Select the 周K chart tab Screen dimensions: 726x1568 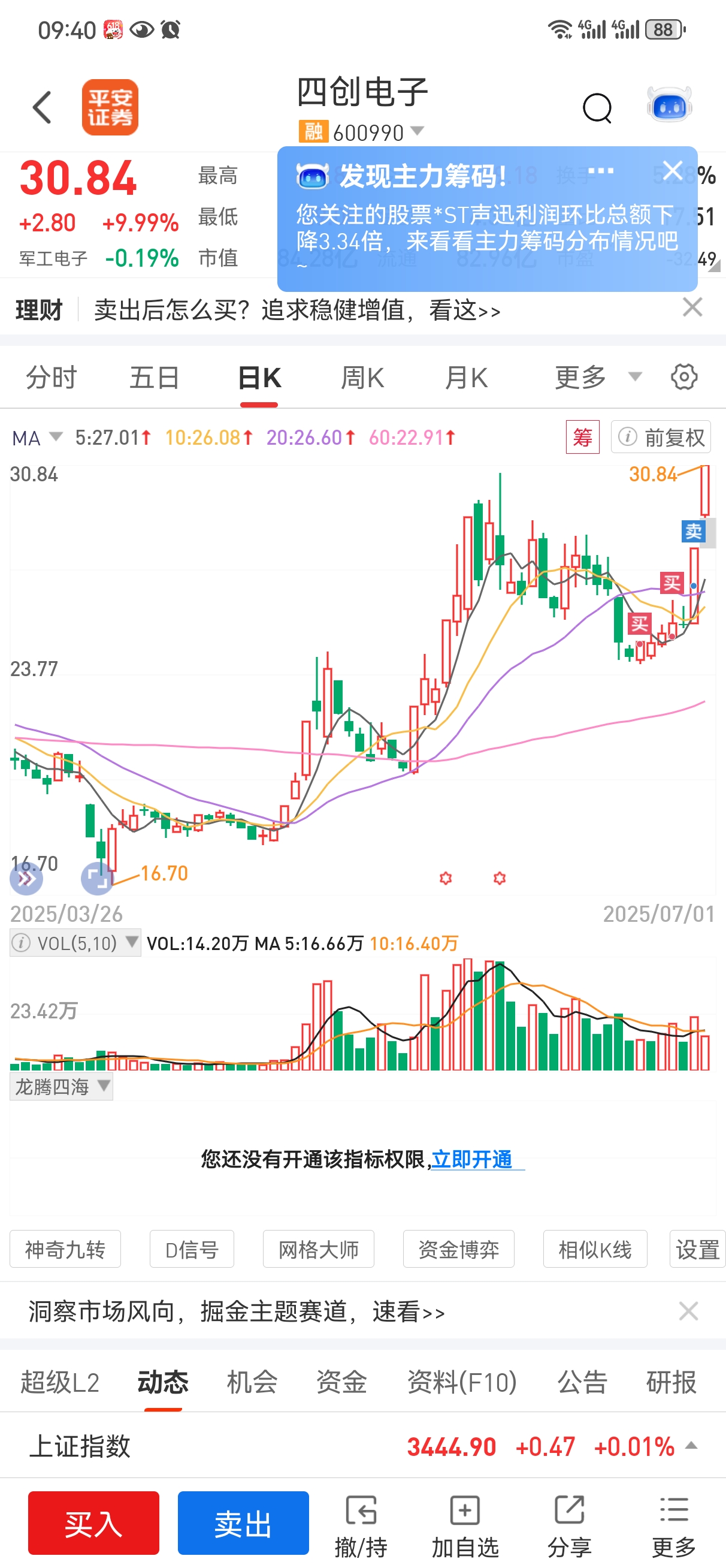pyautogui.click(x=362, y=378)
